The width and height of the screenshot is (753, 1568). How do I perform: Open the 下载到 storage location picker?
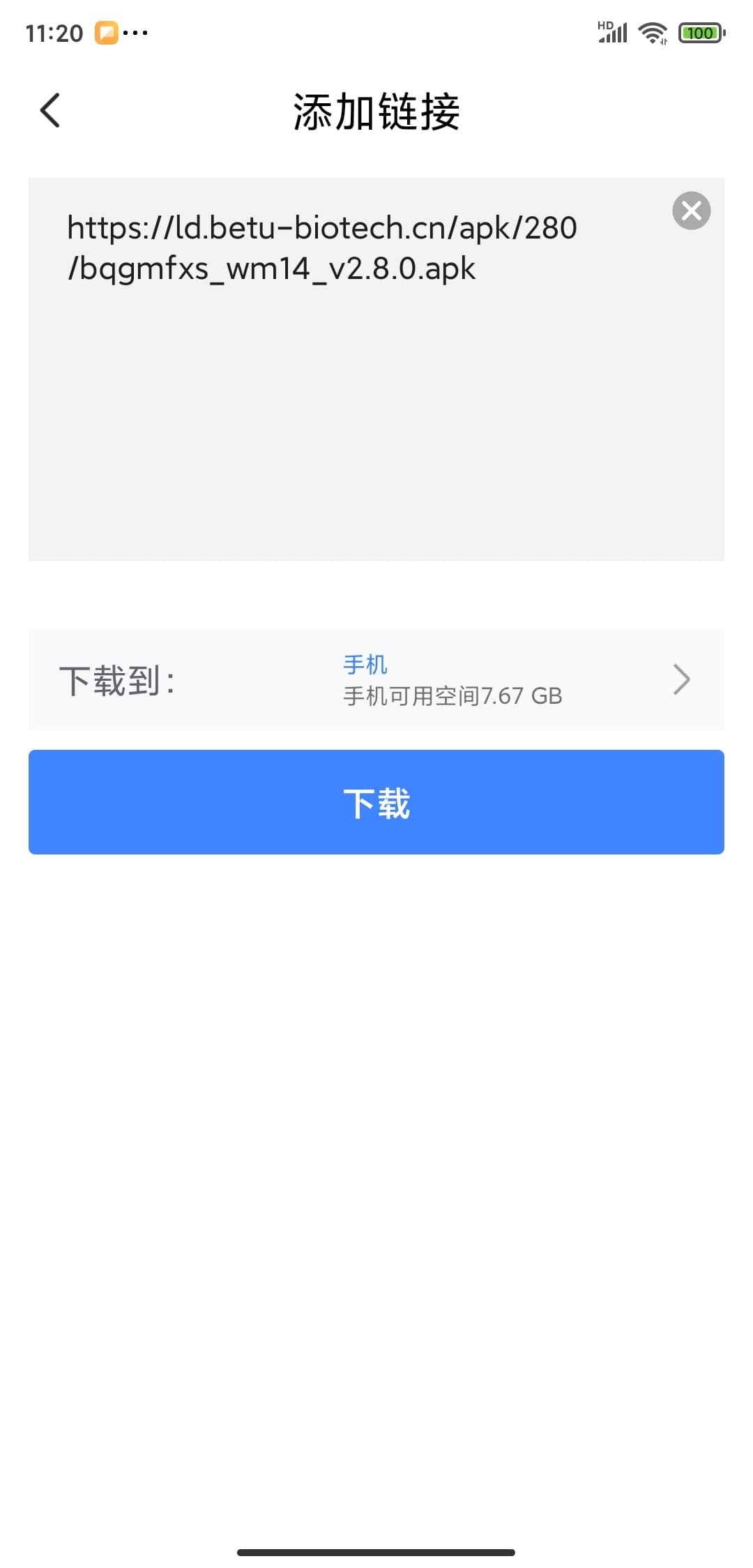tap(376, 680)
